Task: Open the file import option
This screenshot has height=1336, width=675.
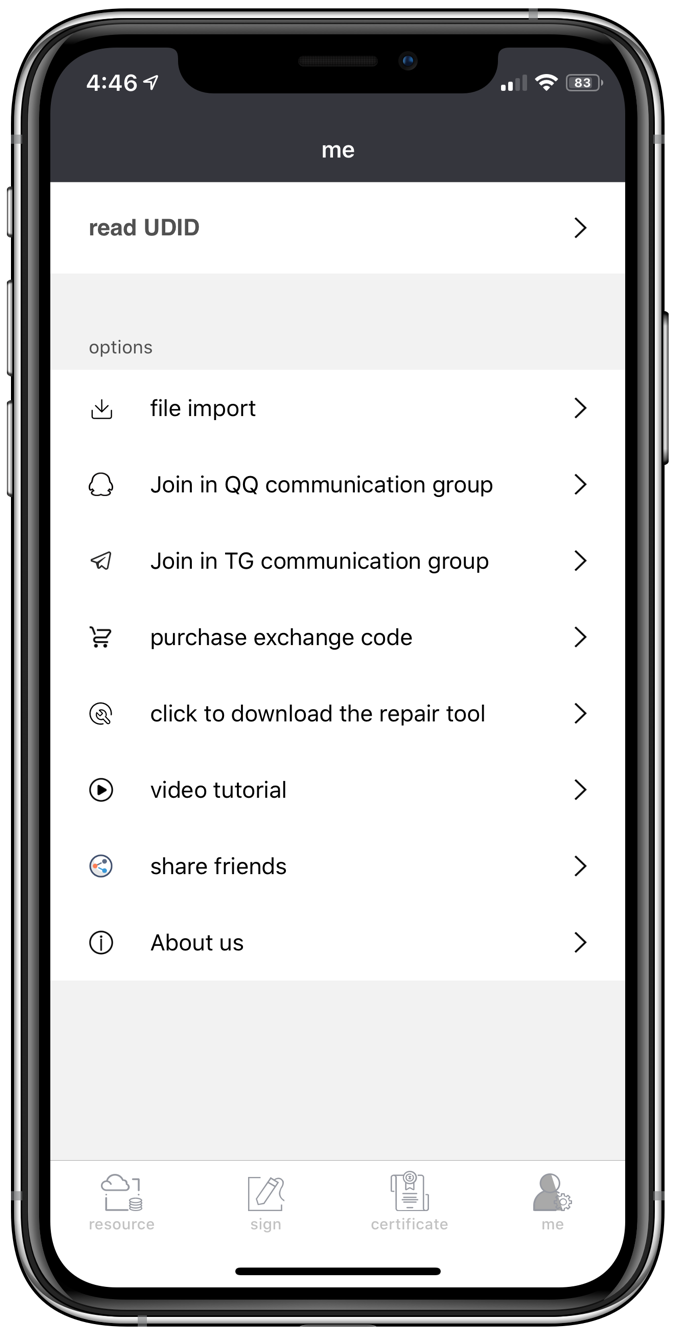Action: click(338, 408)
